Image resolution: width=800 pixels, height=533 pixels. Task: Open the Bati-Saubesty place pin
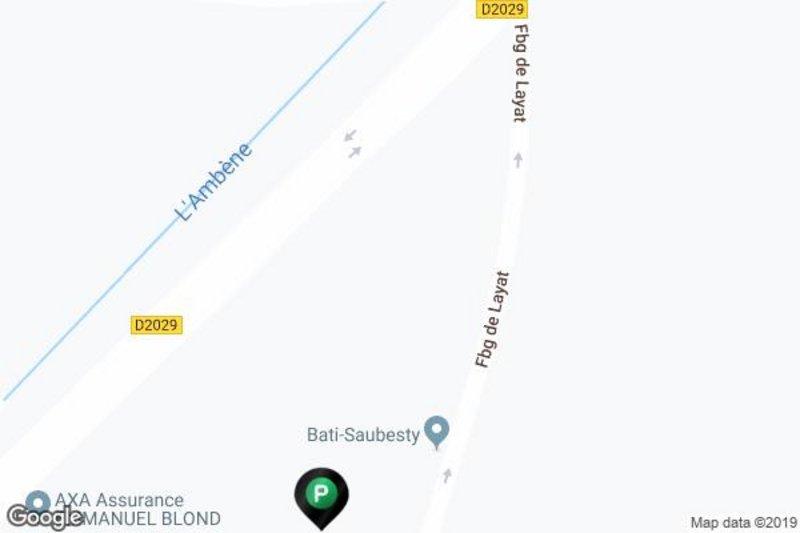pyautogui.click(x=436, y=432)
